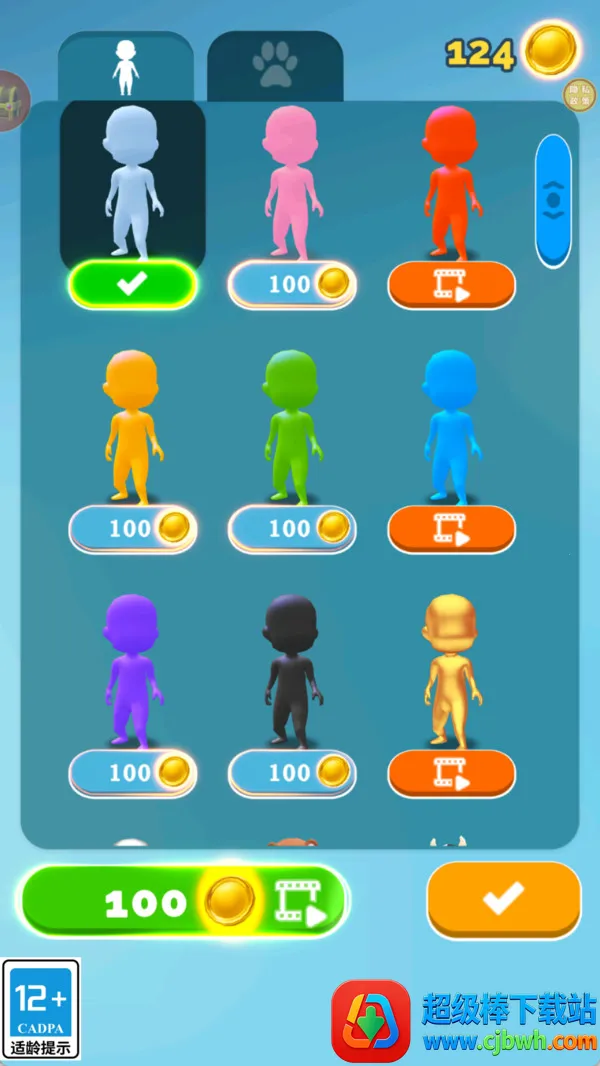Screen dimensions: 600x1066
Task: Watch video to unlock red character
Action: [451, 285]
